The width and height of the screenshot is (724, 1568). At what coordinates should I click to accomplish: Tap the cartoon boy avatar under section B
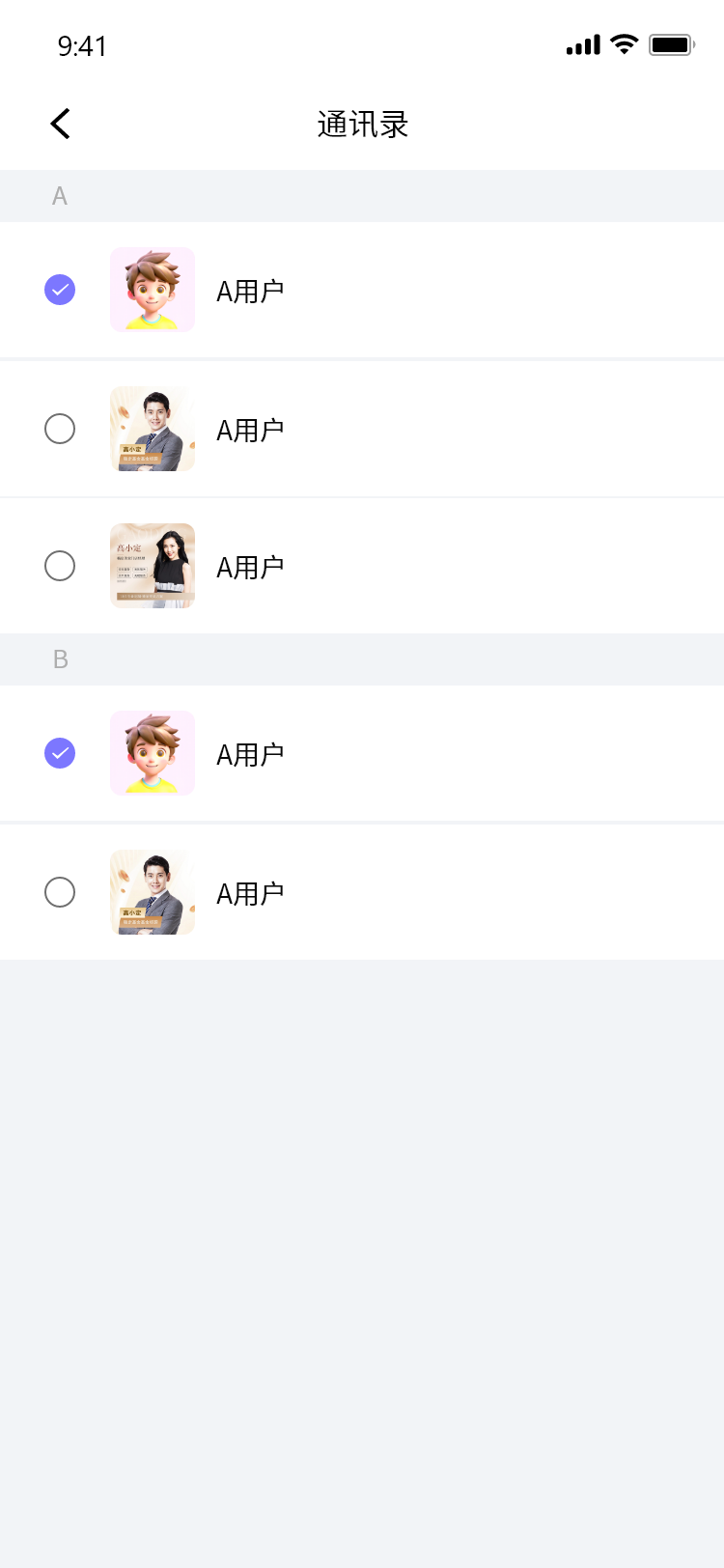coord(152,753)
